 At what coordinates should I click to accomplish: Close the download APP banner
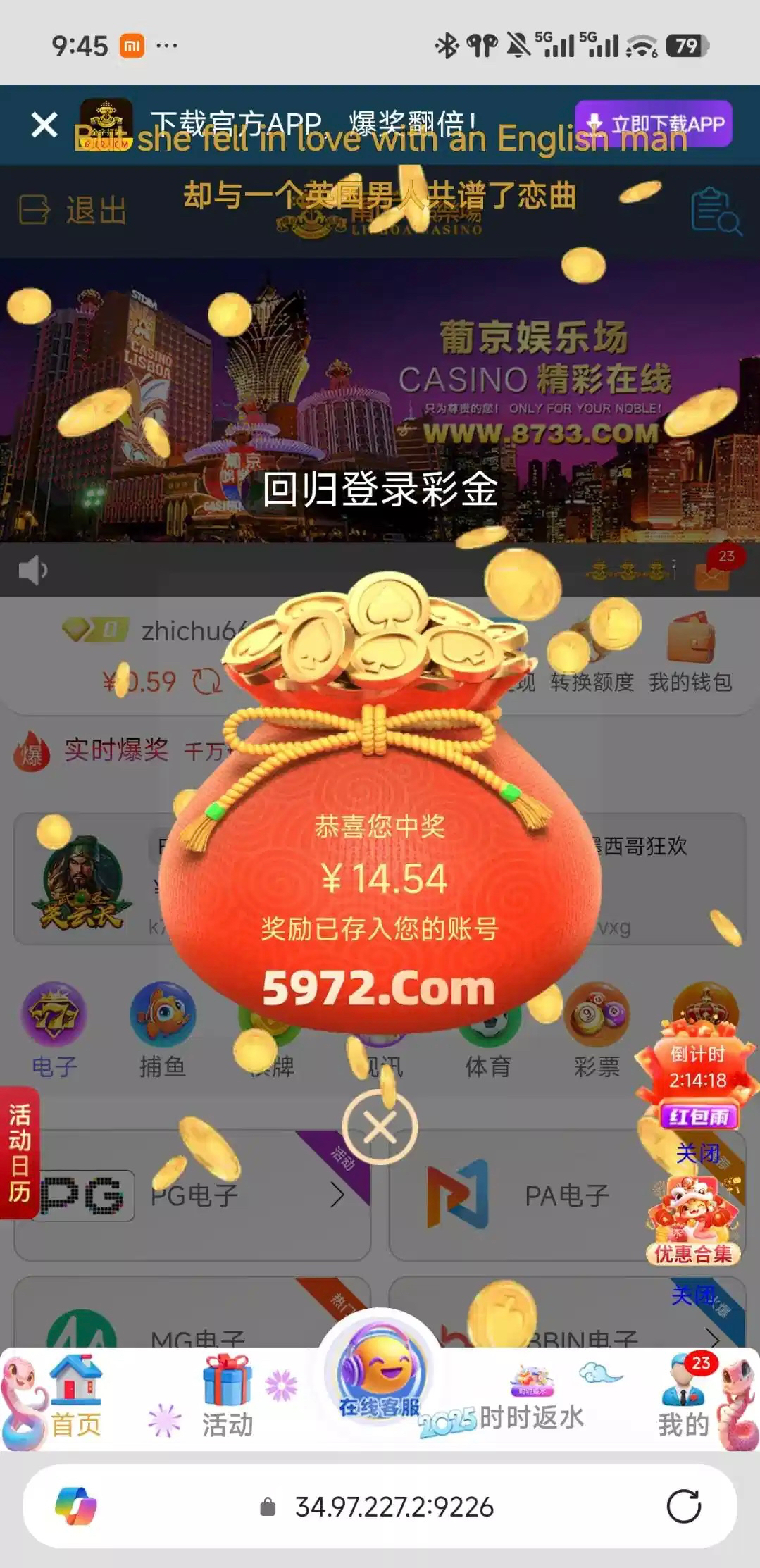[44, 125]
